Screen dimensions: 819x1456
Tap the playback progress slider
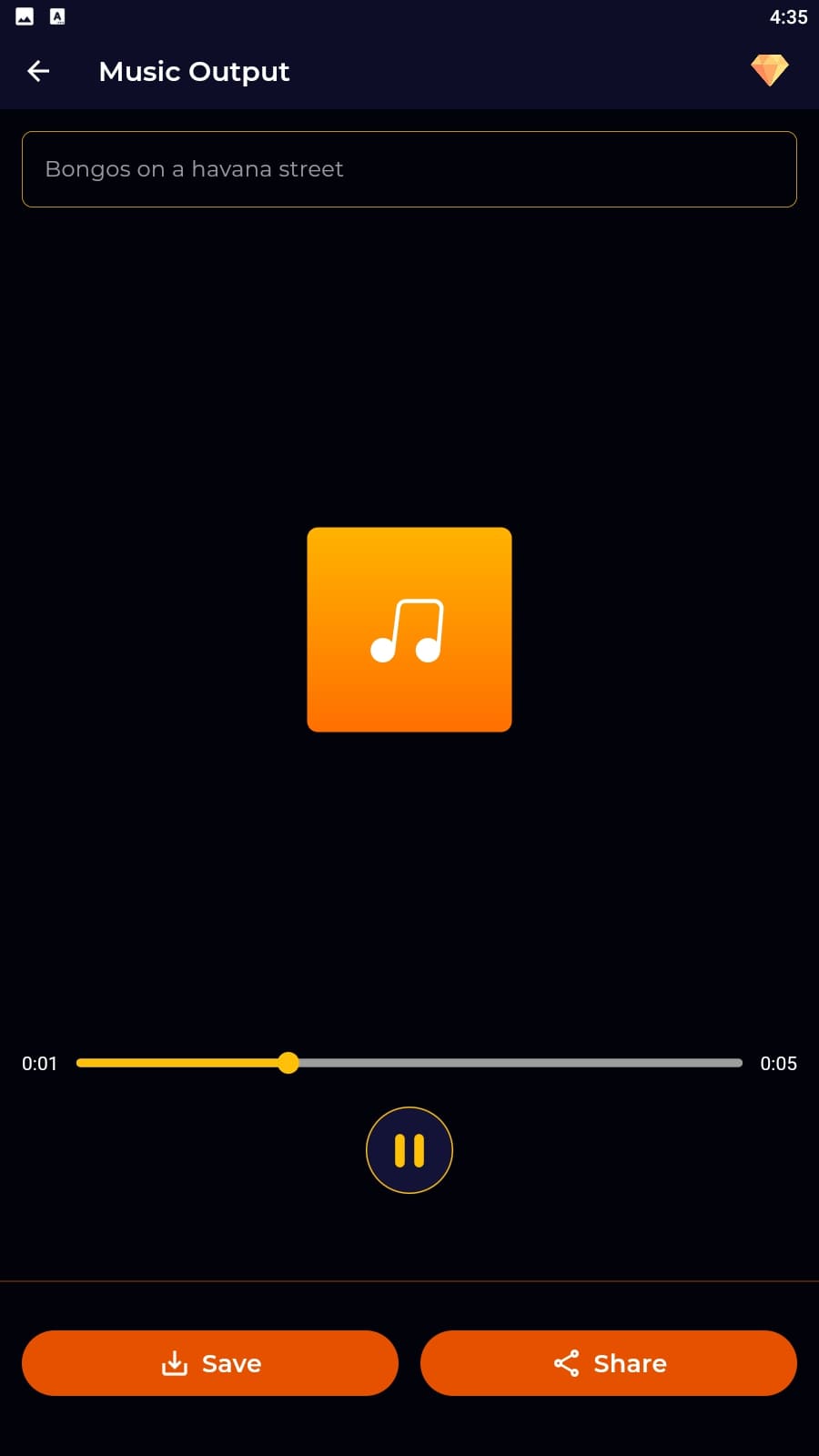pos(409,1063)
